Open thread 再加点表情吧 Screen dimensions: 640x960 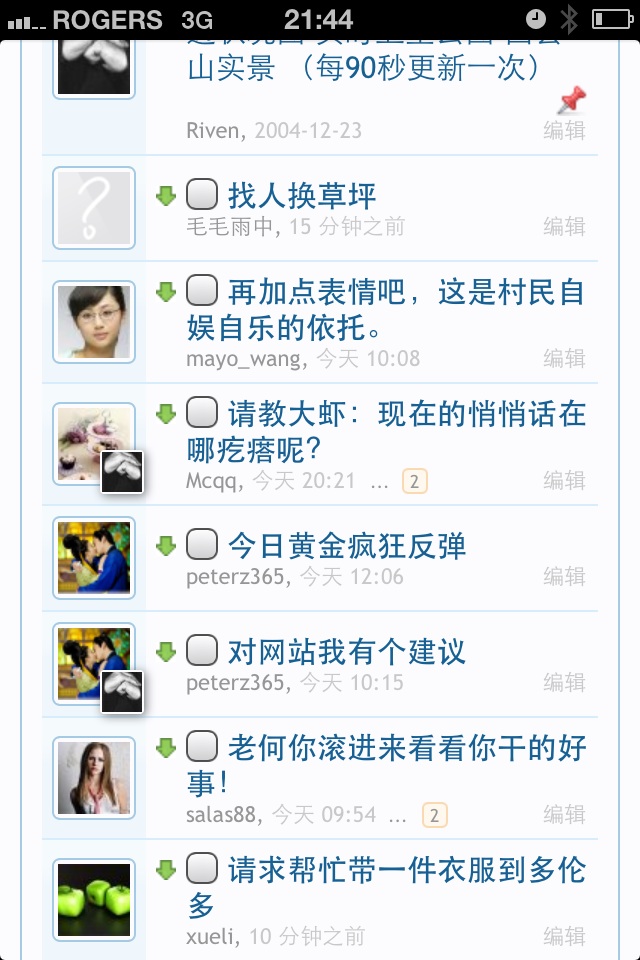click(405, 292)
